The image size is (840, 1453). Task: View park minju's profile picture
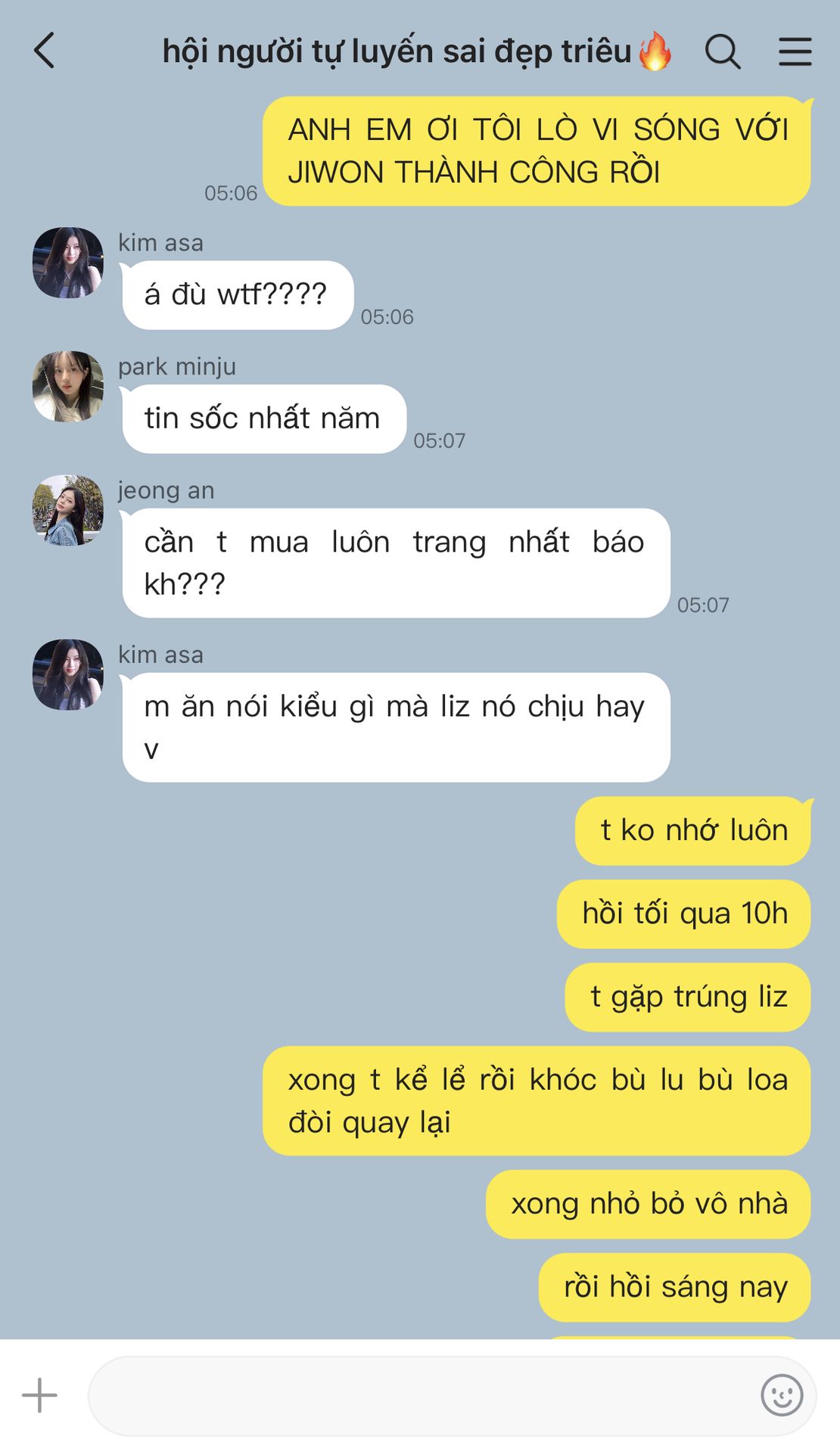pyautogui.click(x=68, y=386)
